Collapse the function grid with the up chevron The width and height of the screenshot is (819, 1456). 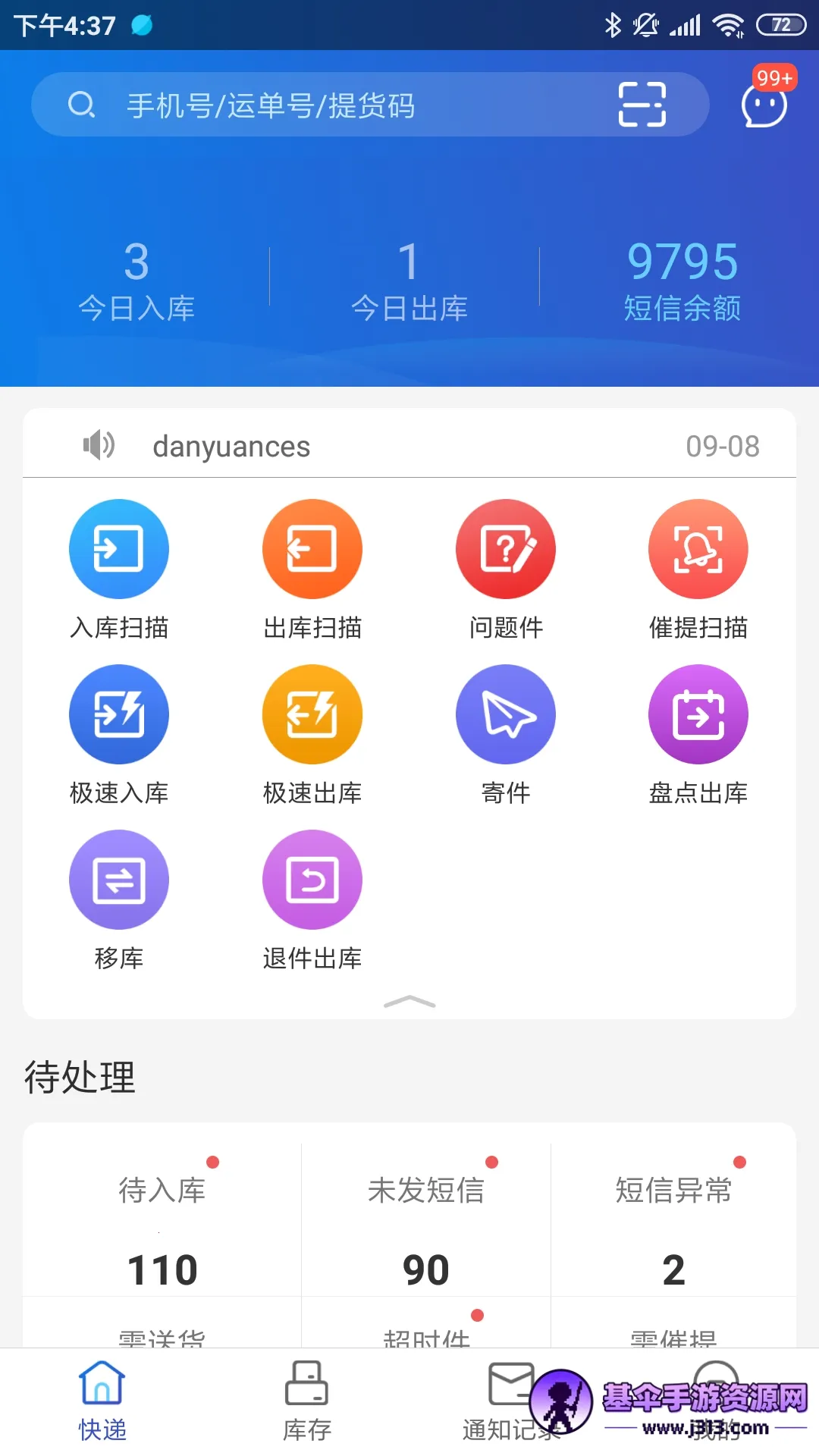[x=409, y=1003]
